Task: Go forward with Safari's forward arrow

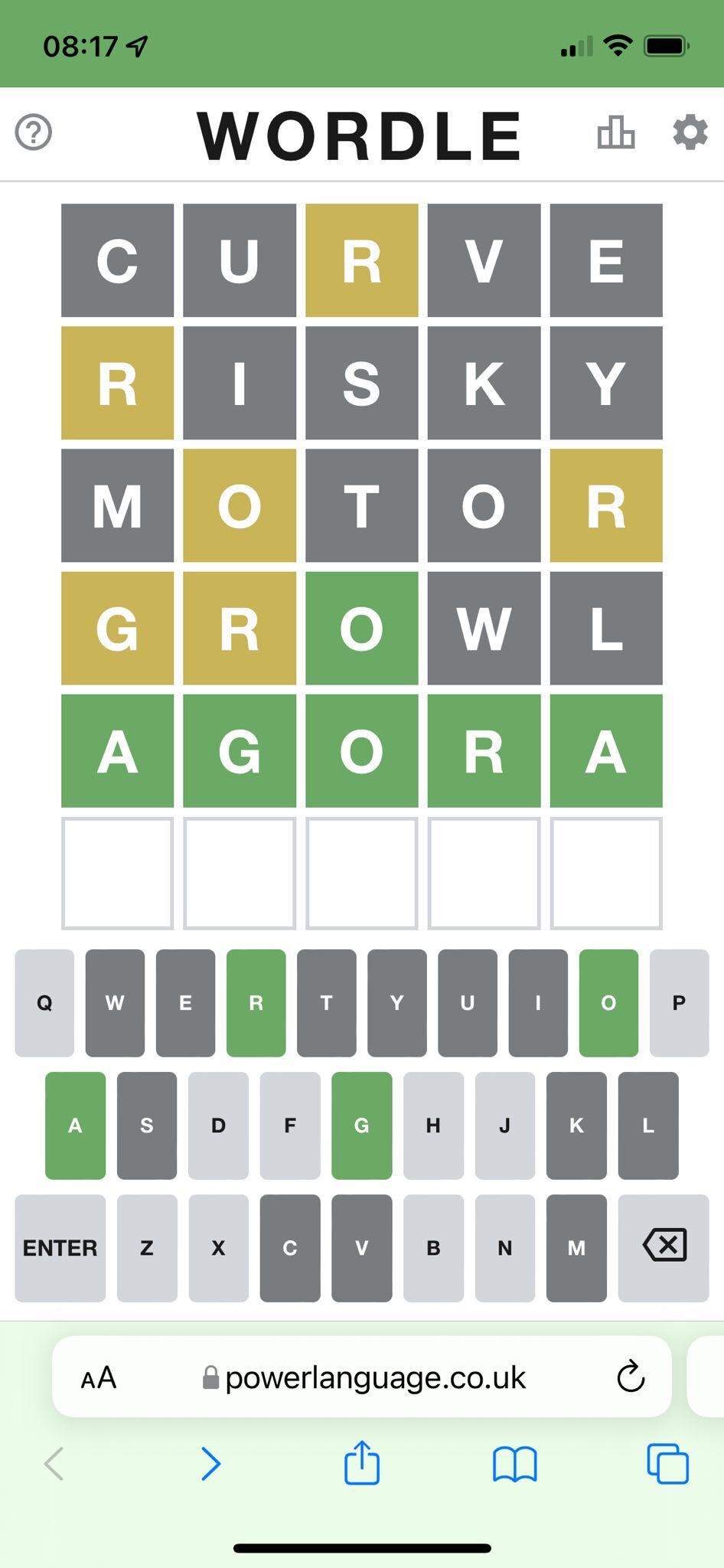Action: tap(210, 1465)
